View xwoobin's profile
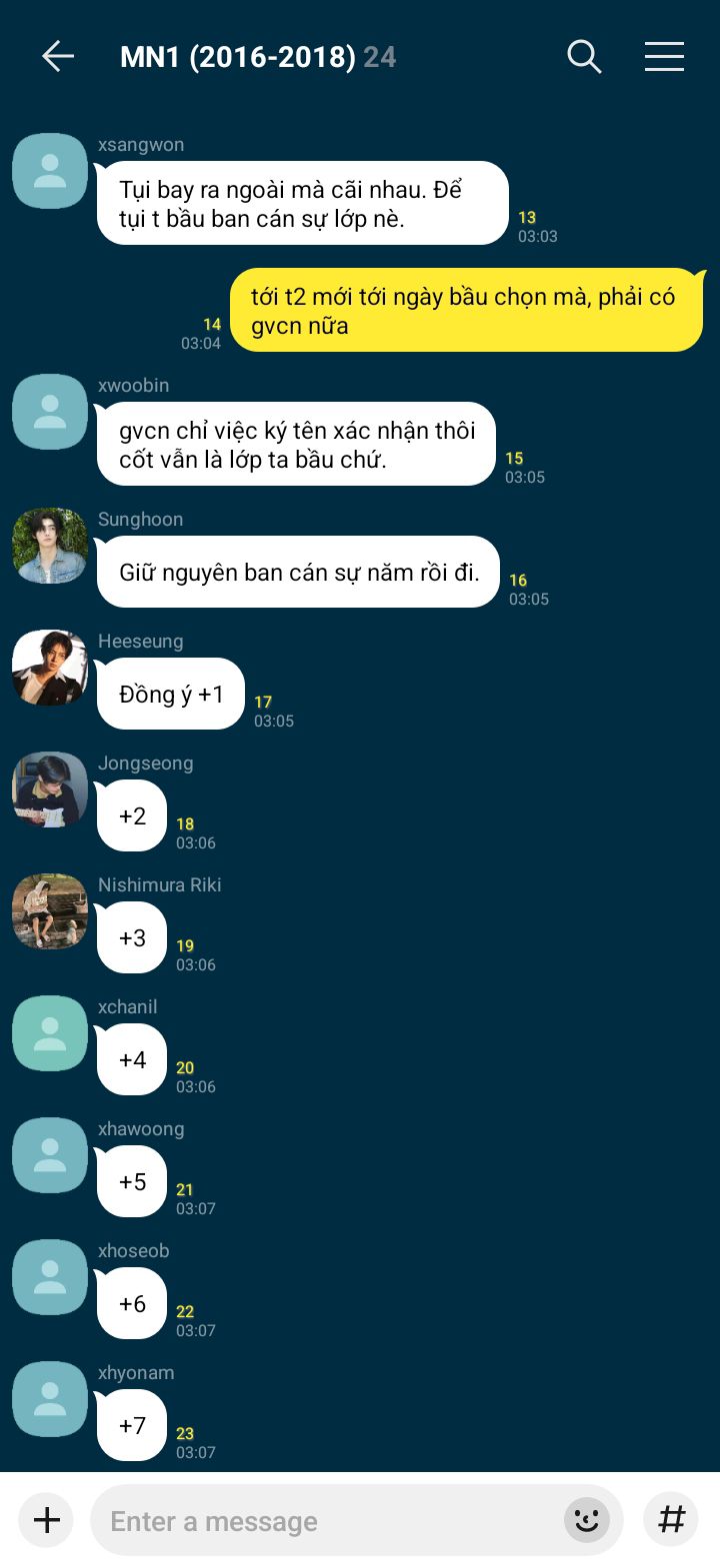This screenshot has height=1568, width=720. [x=50, y=412]
